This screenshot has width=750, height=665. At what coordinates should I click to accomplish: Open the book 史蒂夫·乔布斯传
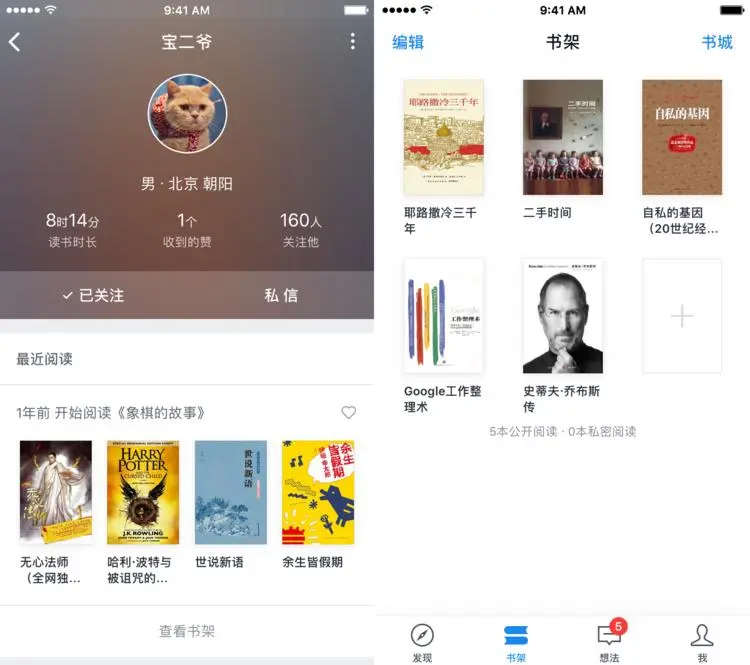563,316
